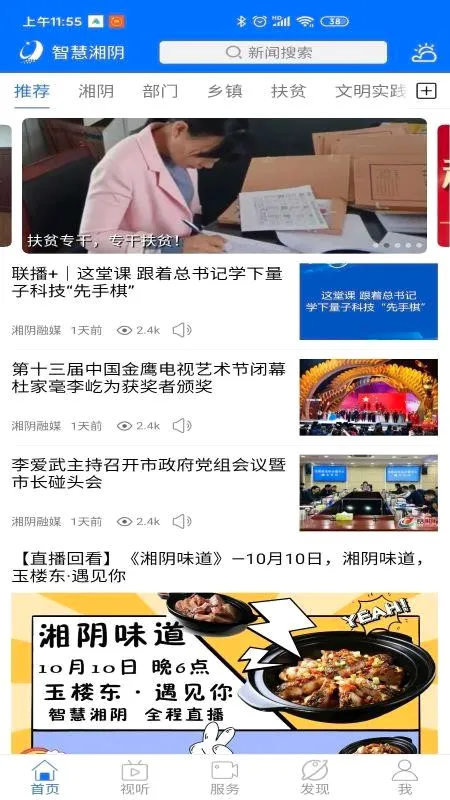Go to the 扶贫 top tab
This screenshot has width=450, height=800.
pos(289,91)
